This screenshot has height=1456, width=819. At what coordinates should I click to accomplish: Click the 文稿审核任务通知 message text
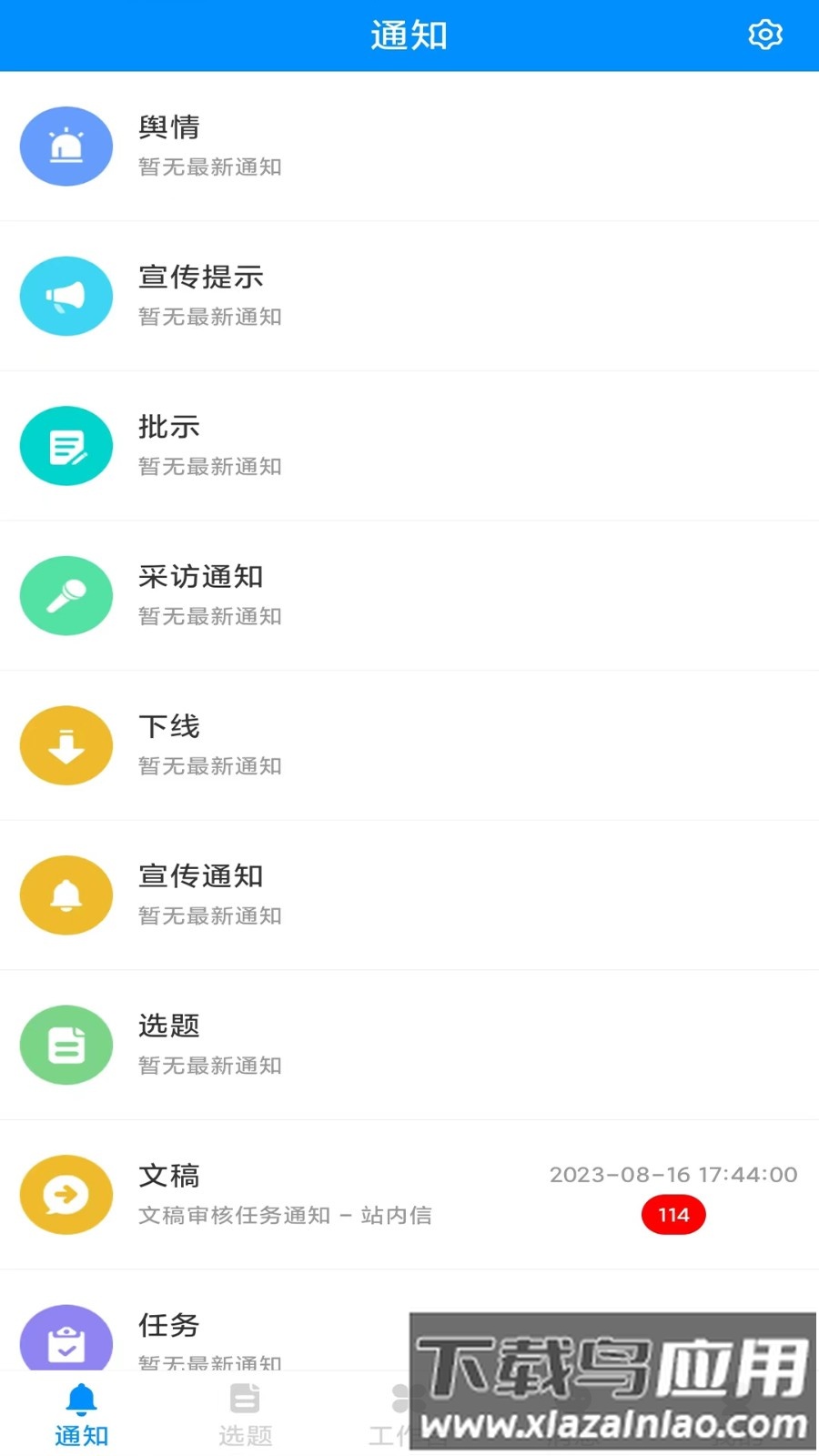pyautogui.click(x=285, y=1215)
